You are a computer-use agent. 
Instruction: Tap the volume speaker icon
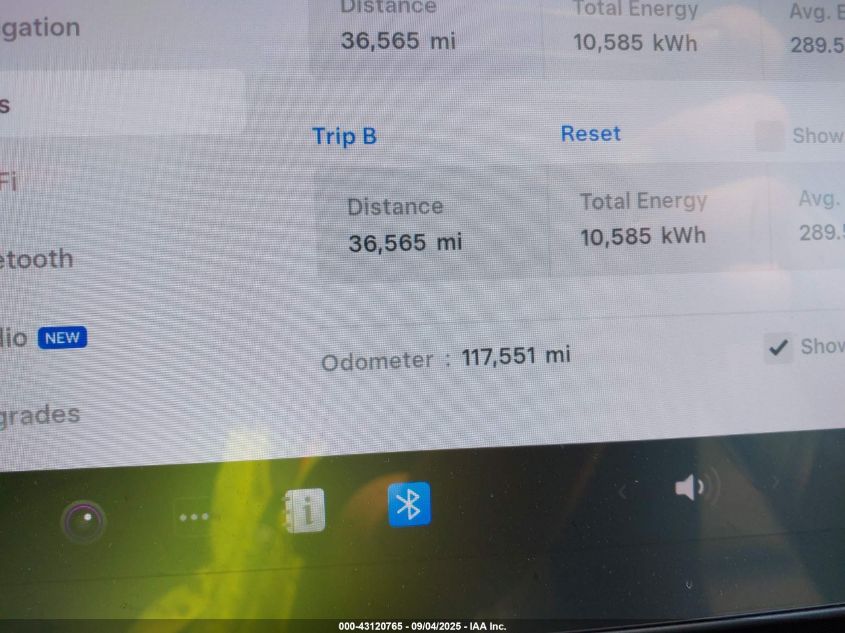coord(689,488)
